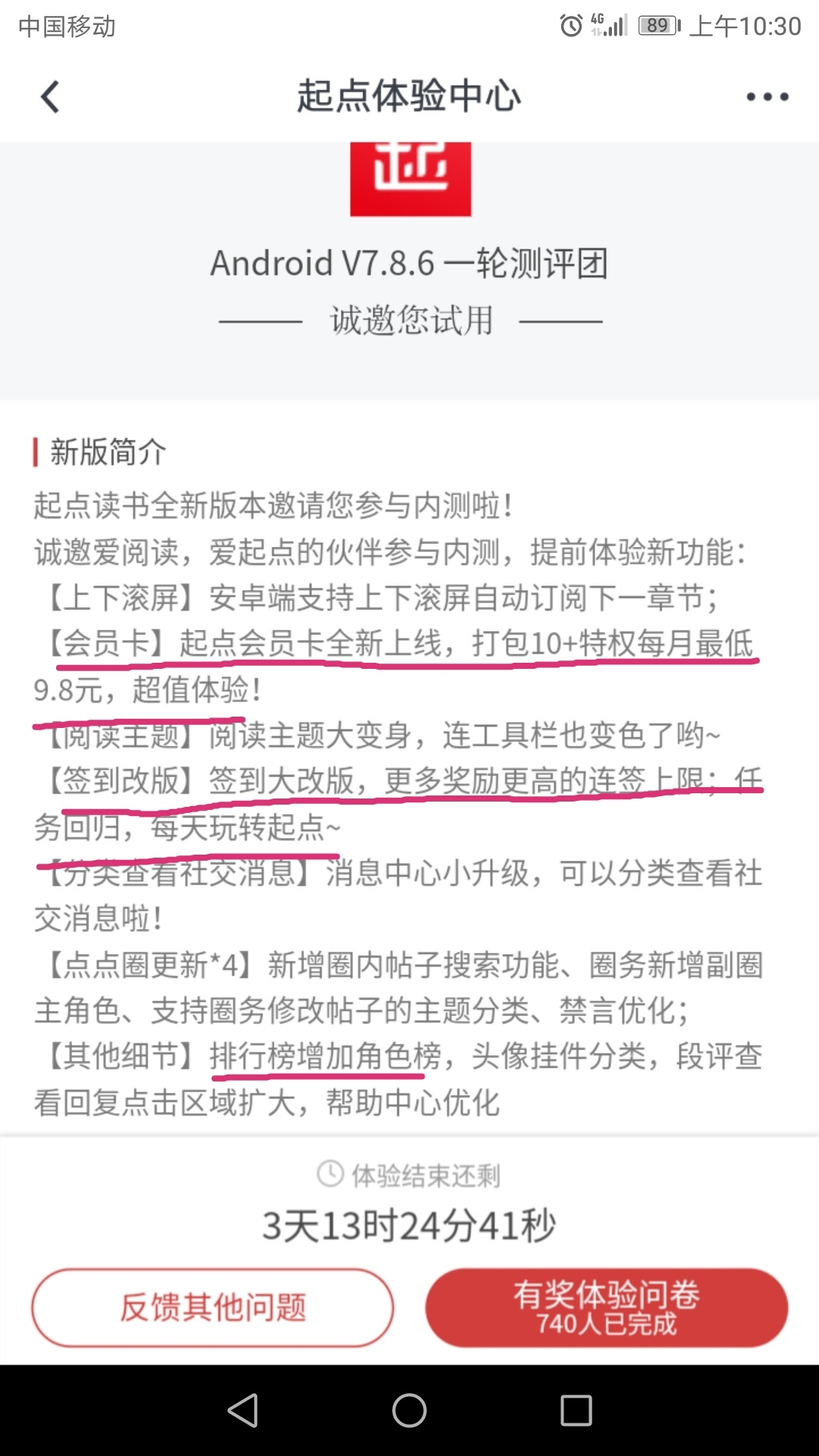Go to the home screen
This screenshot has height=1456, width=819.
(409, 1410)
